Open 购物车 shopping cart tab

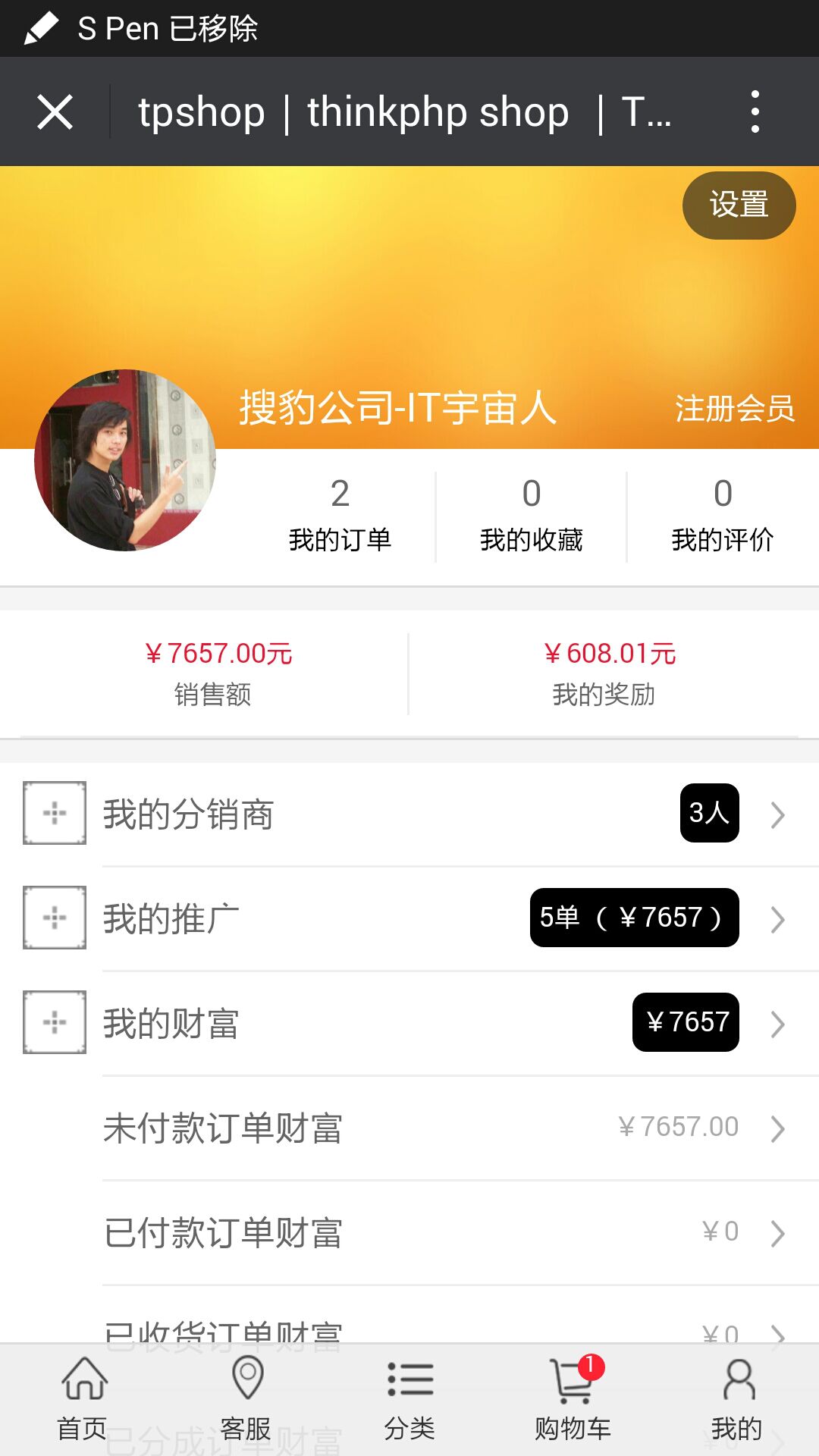(573, 1399)
